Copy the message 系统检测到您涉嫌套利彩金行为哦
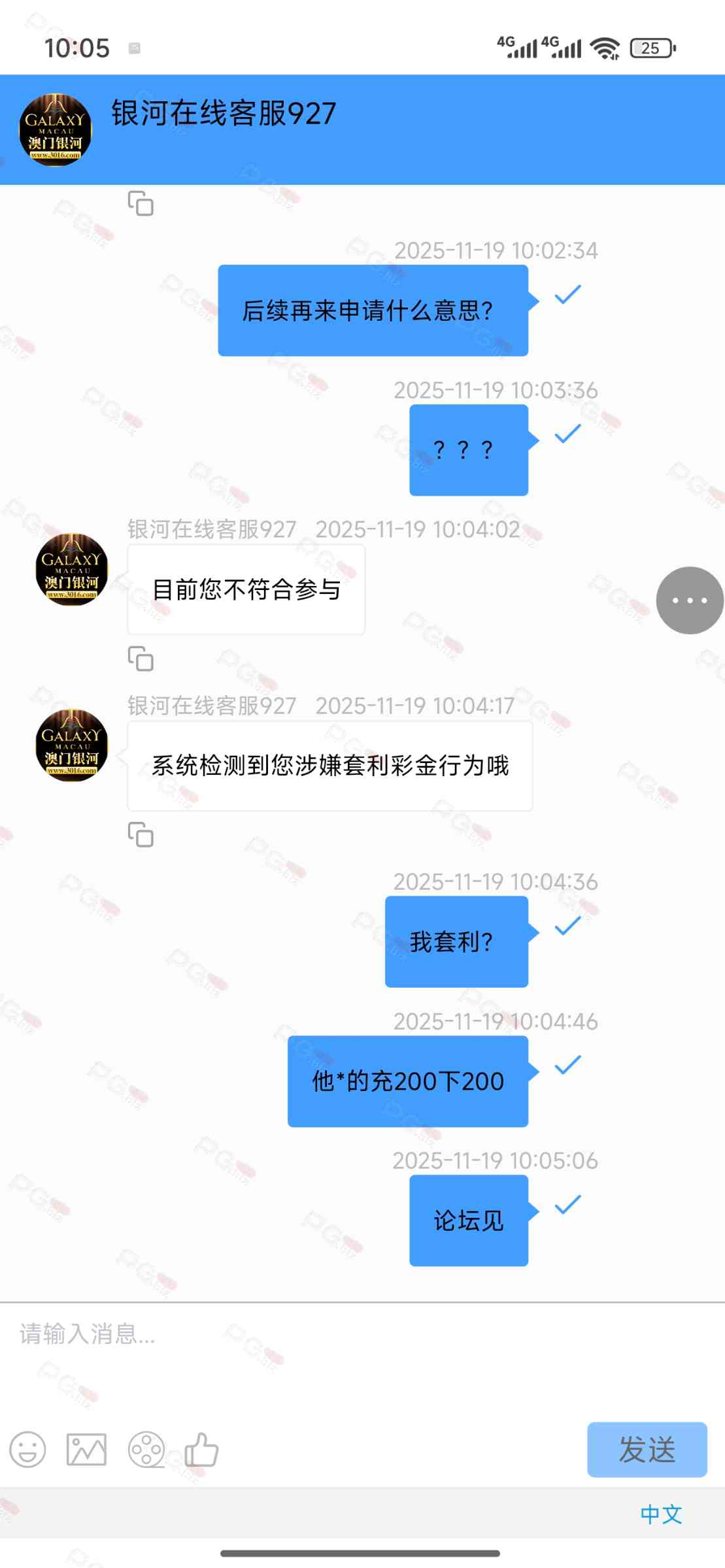The height and width of the screenshot is (1568, 725). [x=141, y=834]
